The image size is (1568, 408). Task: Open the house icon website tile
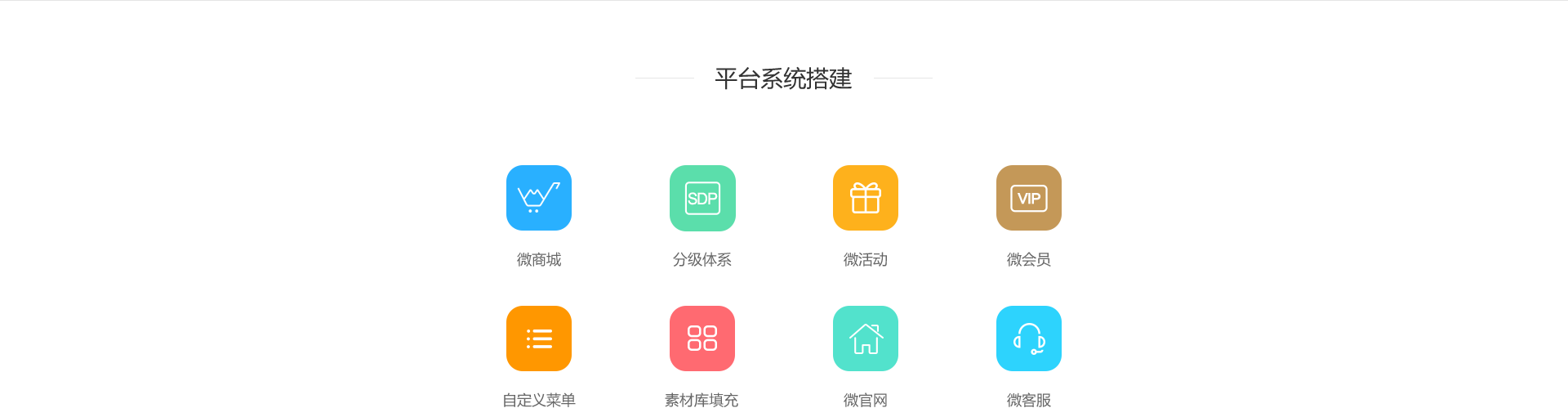click(x=865, y=338)
